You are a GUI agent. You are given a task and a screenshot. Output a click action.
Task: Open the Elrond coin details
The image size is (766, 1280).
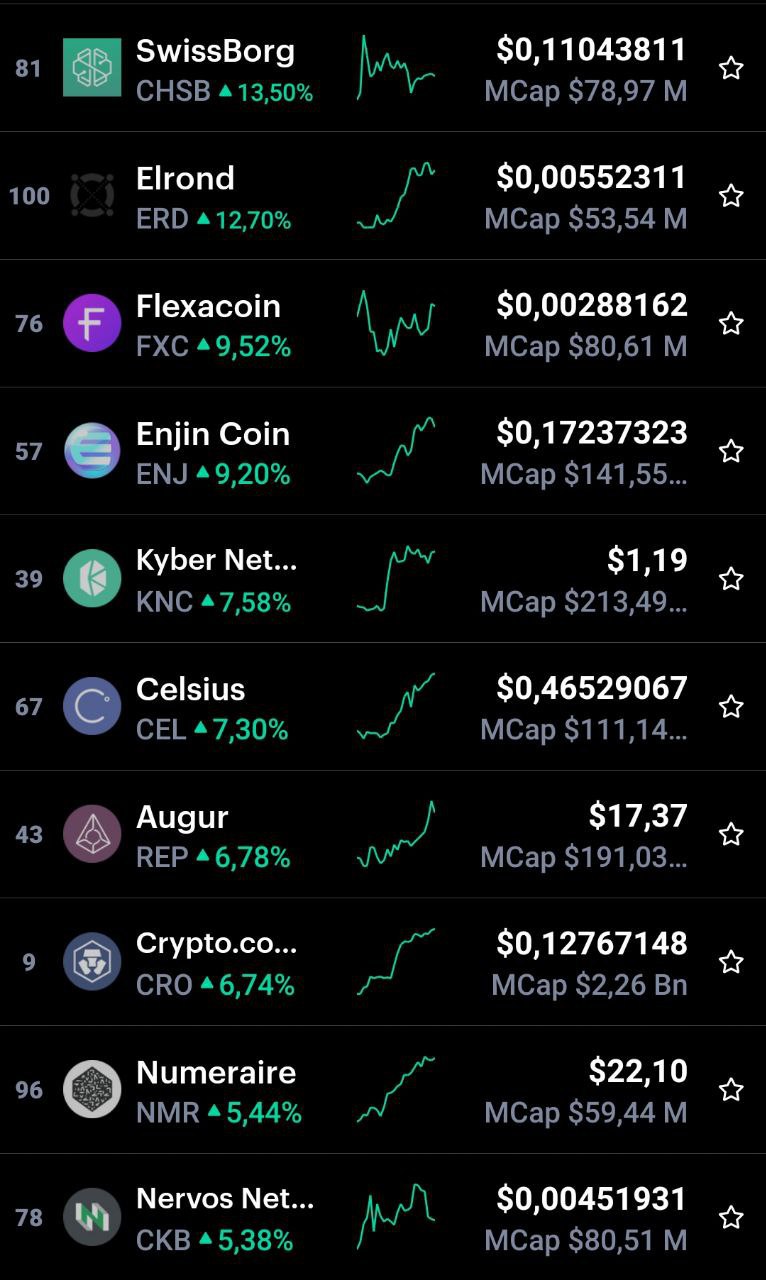tap(383, 196)
